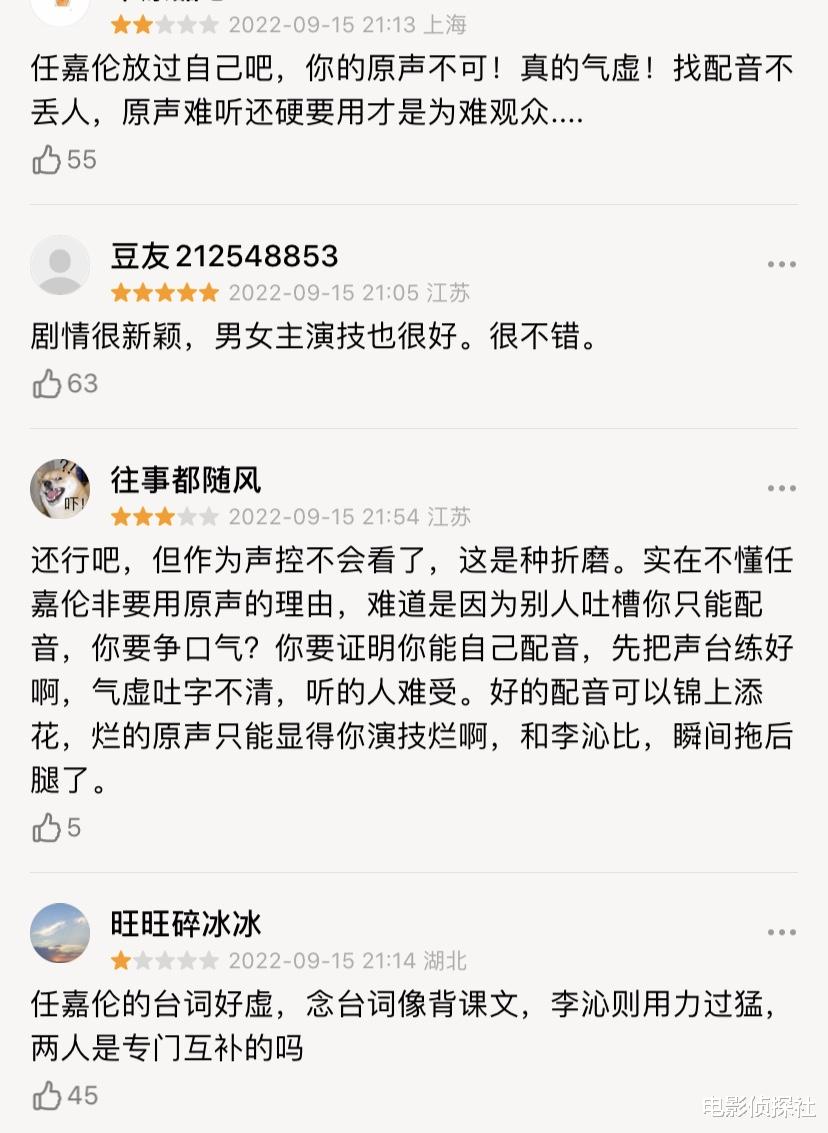Viewport: 828px width, 1133px height.
Task: Click the five-star rating of 豆友212548853
Action: click(163, 293)
